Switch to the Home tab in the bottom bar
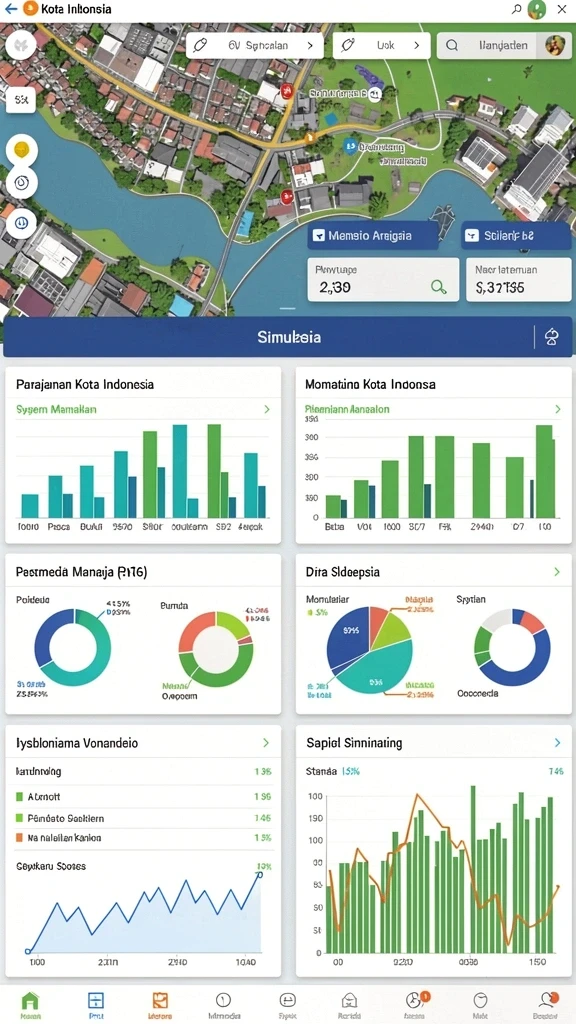Image resolution: width=576 pixels, height=1024 pixels. point(30,1005)
